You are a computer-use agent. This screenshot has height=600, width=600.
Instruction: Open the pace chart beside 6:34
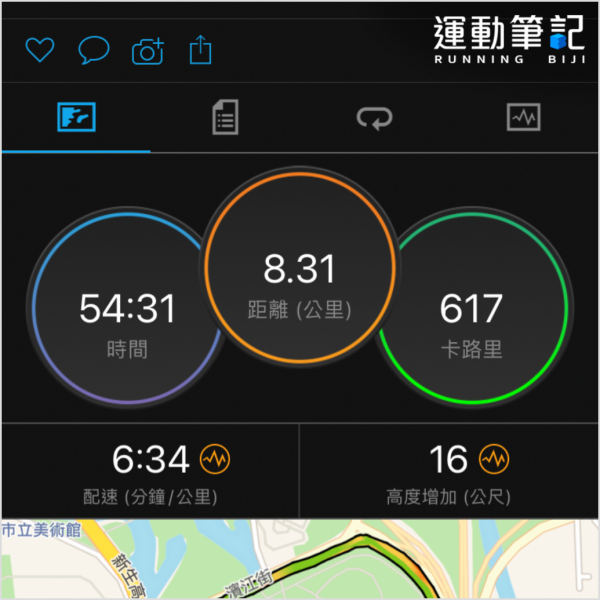215,459
